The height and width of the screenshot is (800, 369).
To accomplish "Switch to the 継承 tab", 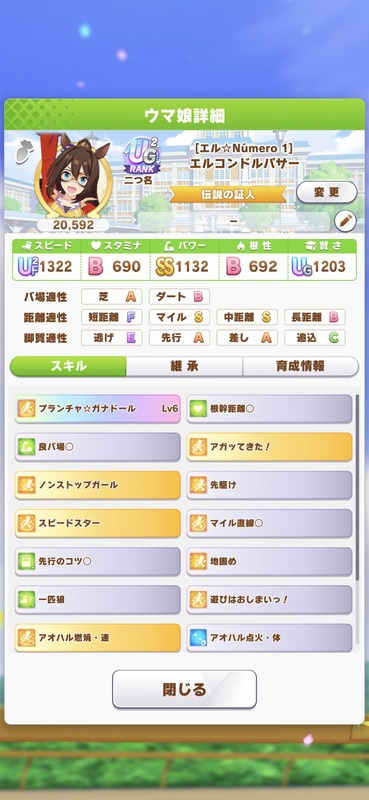I will [x=184, y=366].
